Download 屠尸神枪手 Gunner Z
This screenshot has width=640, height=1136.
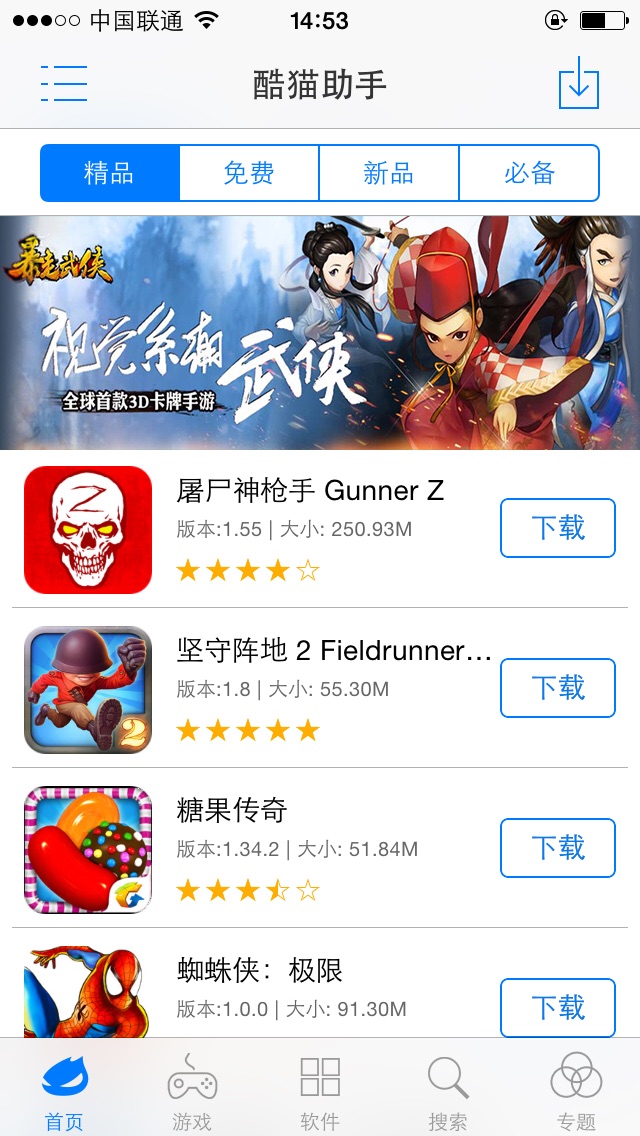point(557,527)
